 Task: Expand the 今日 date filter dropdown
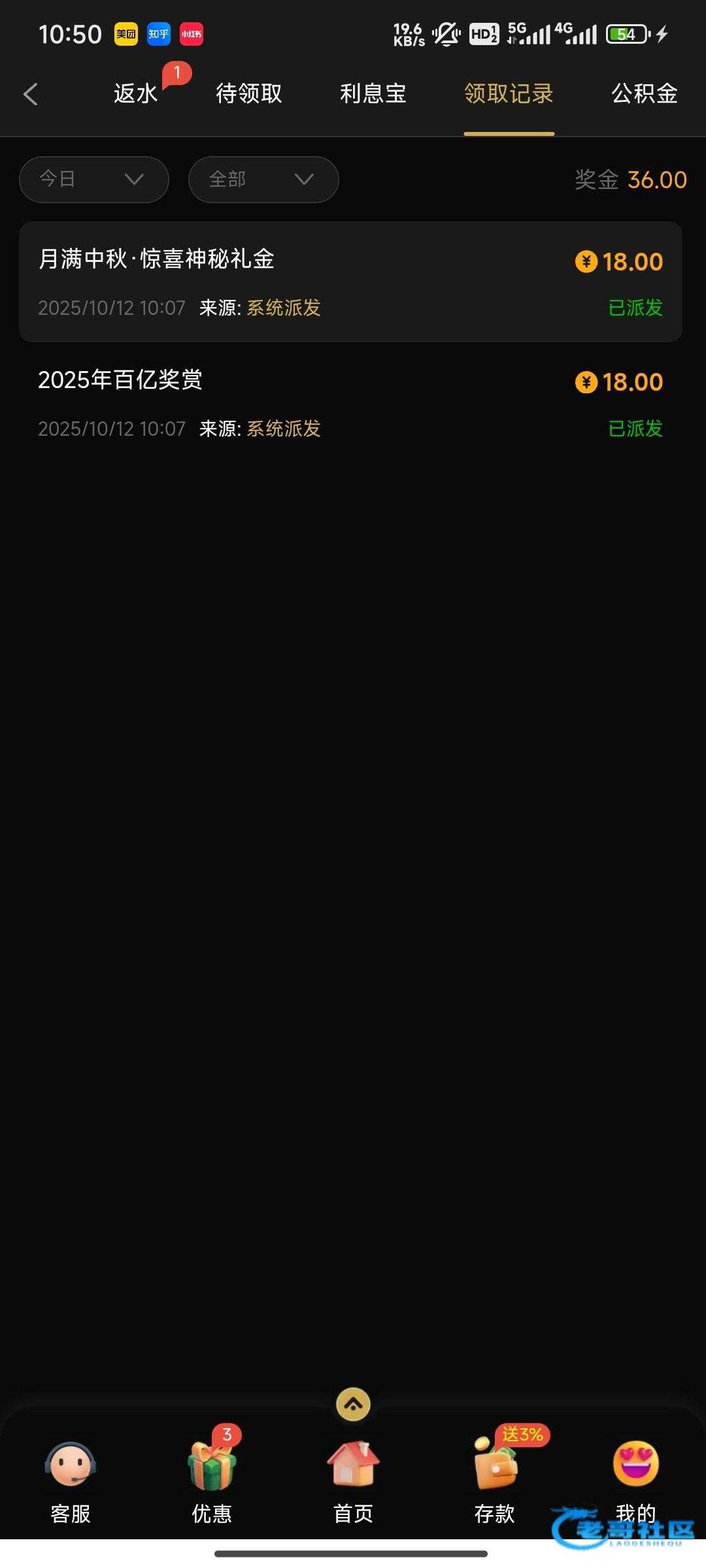[x=94, y=179]
